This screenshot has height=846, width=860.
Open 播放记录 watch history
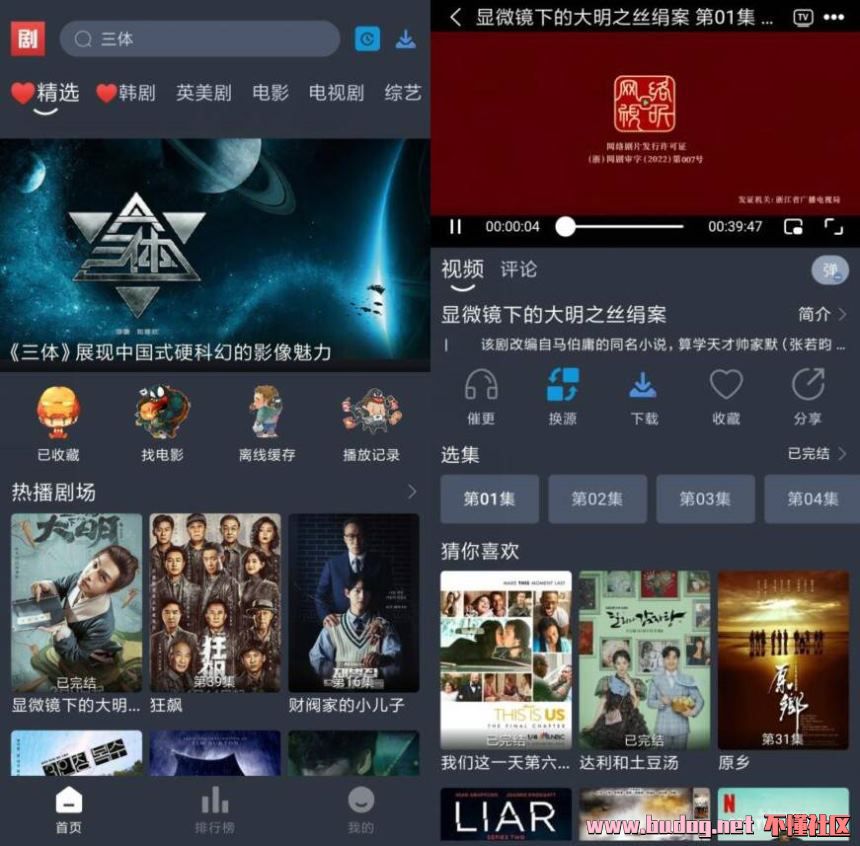pos(371,422)
